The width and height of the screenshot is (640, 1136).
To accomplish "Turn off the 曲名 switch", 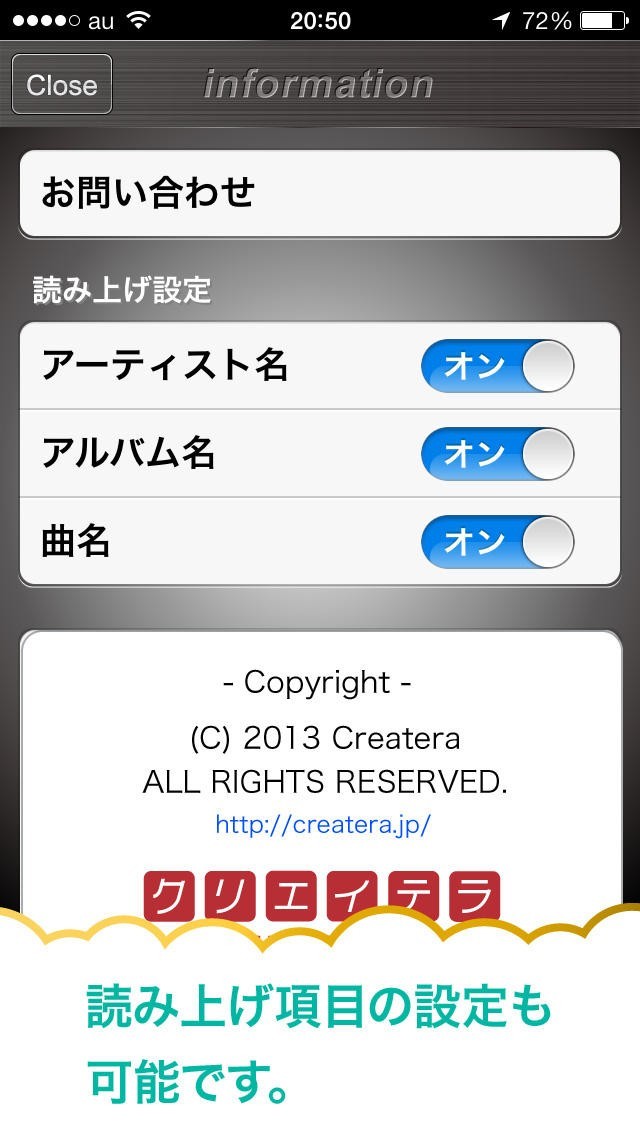I will coord(497,542).
